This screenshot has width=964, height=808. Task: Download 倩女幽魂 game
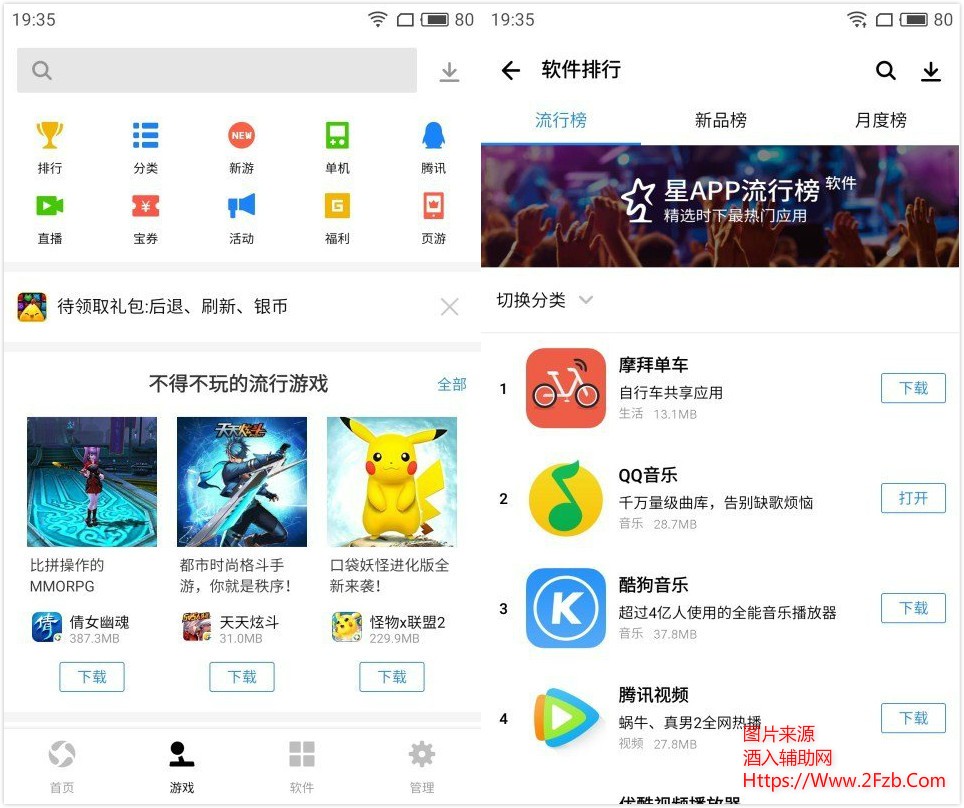pyautogui.click(x=92, y=677)
